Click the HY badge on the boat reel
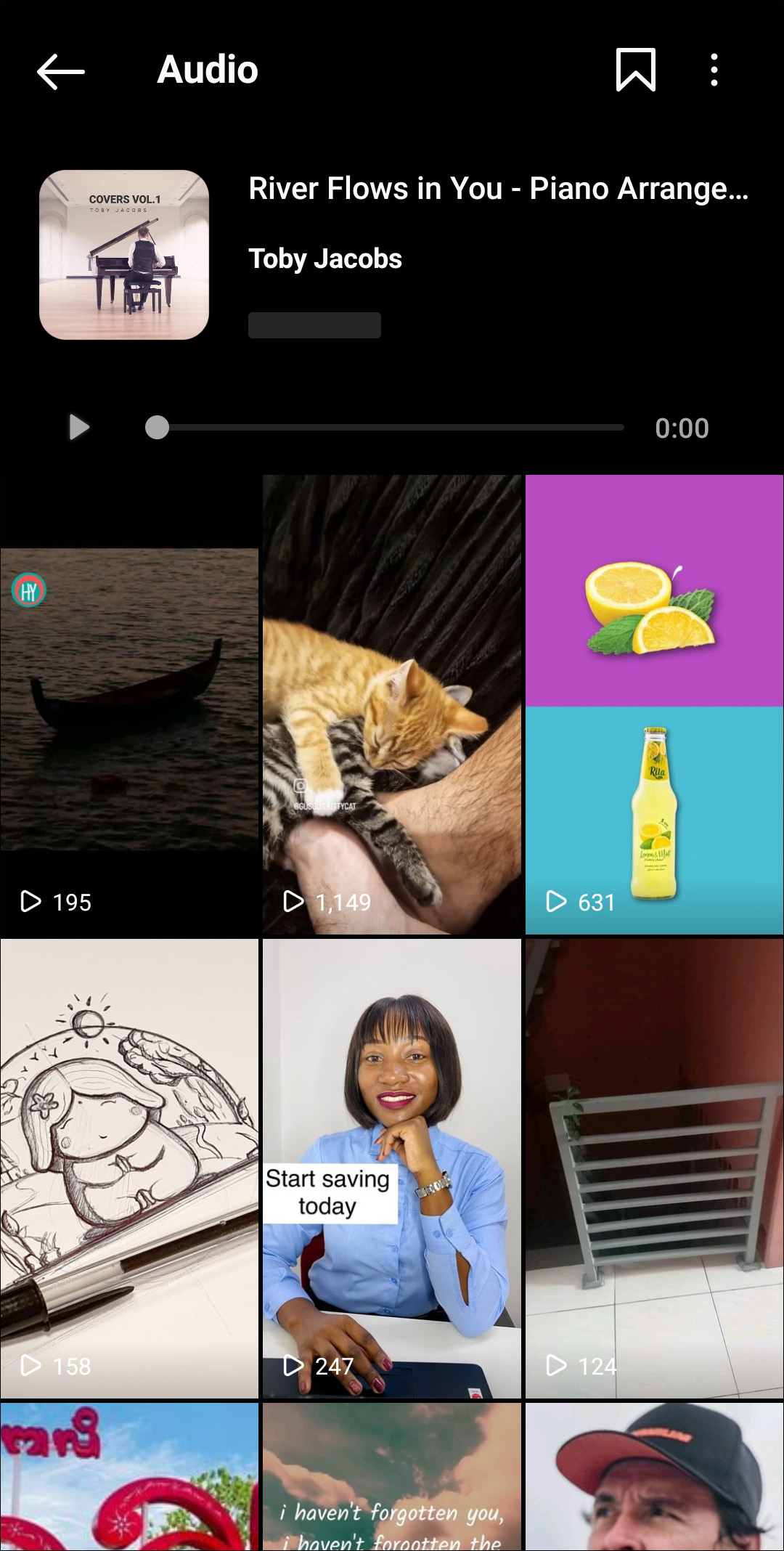Image resolution: width=784 pixels, height=1551 pixels. [30, 590]
